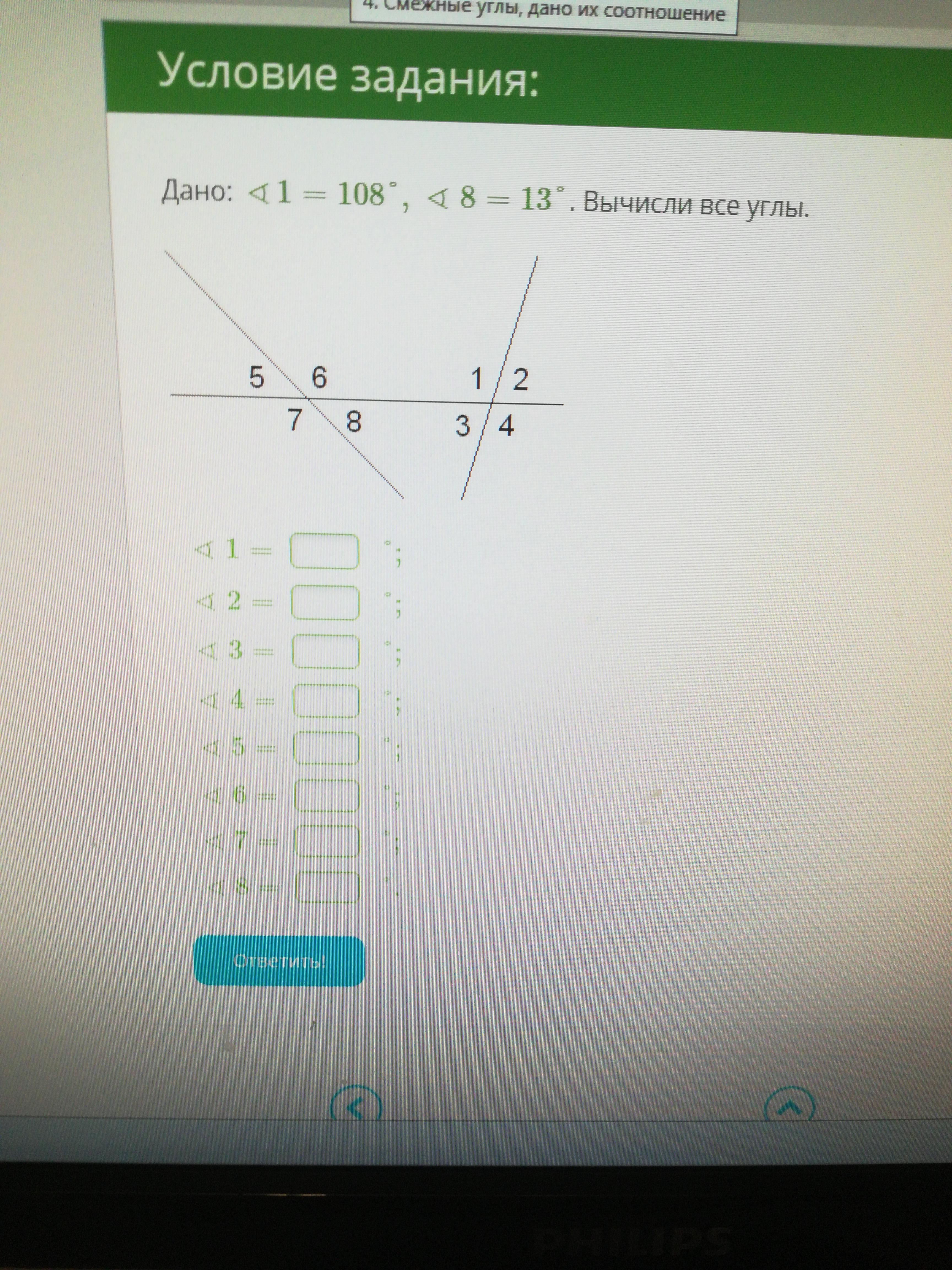Tap the answer field for angle 1
This screenshot has height=1270, width=952.
(x=324, y=551)
